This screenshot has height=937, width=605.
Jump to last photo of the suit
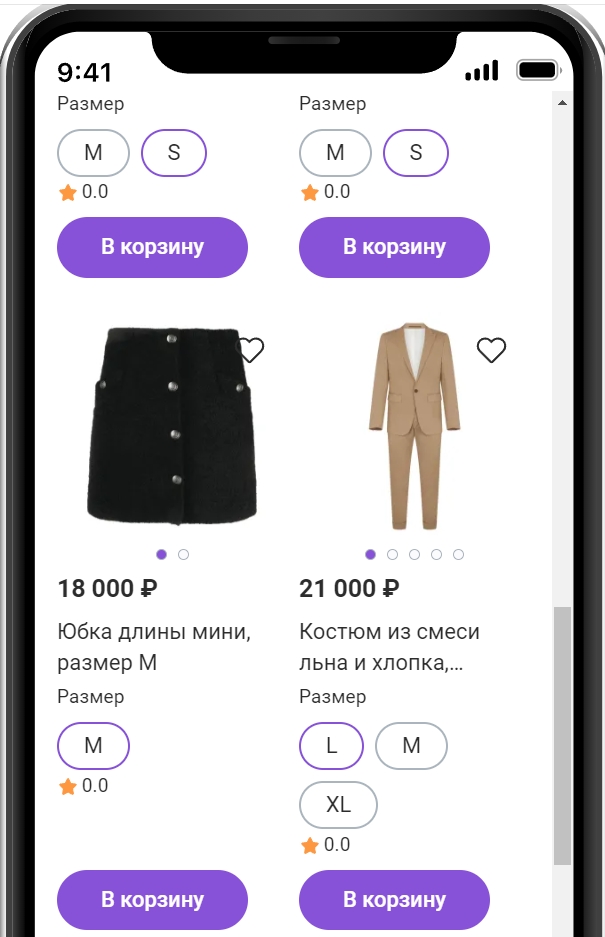pyautogui.click(x=458, y=554)
